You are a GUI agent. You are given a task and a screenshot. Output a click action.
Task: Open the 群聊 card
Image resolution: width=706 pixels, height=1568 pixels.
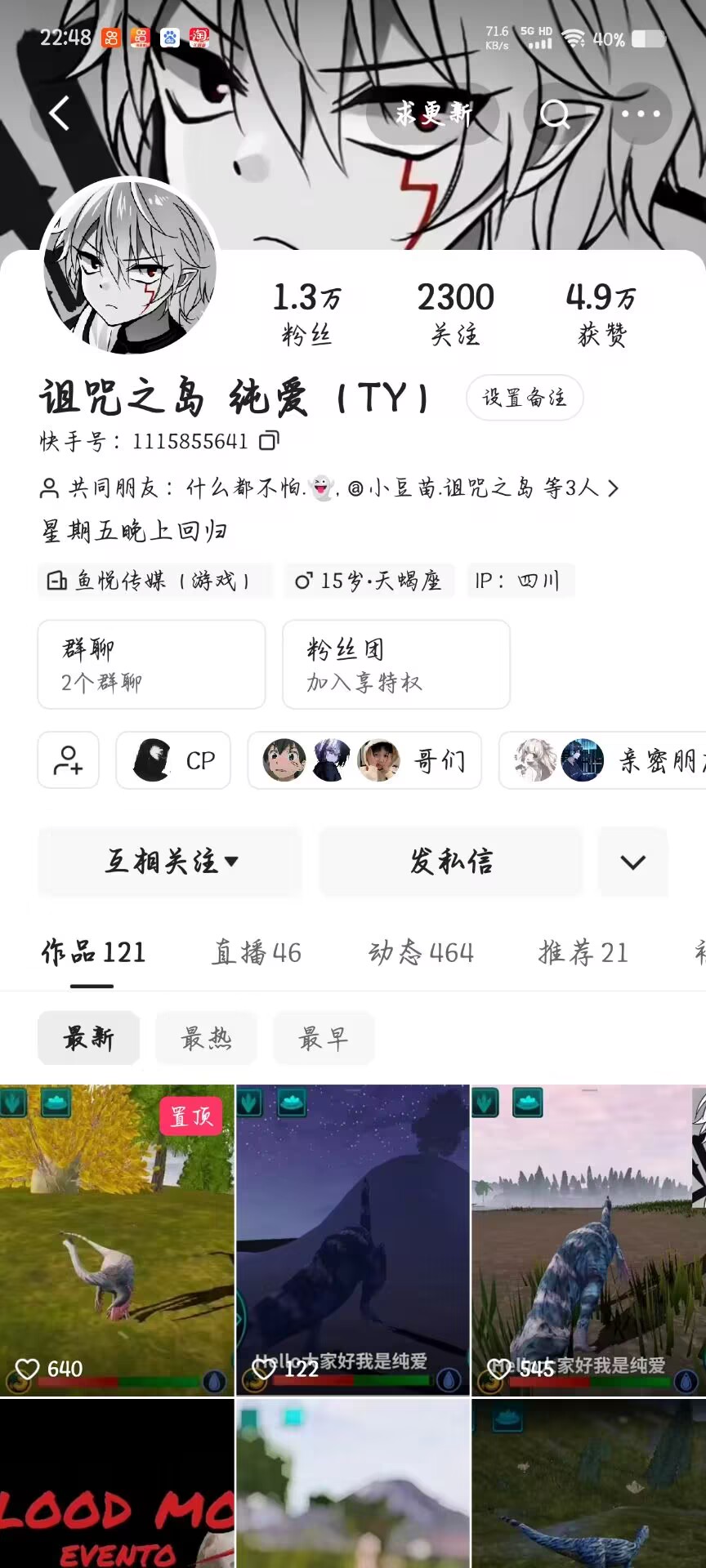(x=151, y=664)
